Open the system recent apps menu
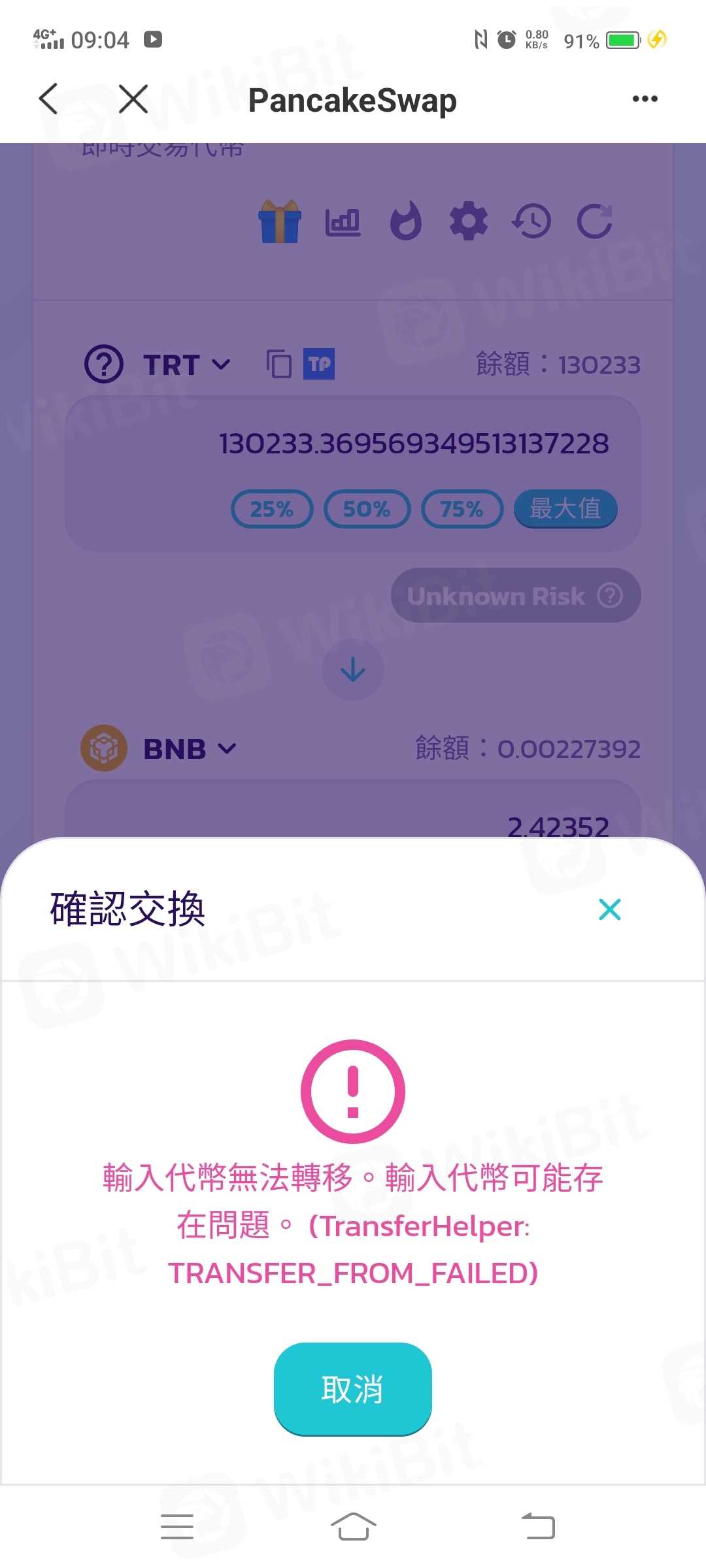The height and width of the screenshot is (1568, 706). [177, 1526]
